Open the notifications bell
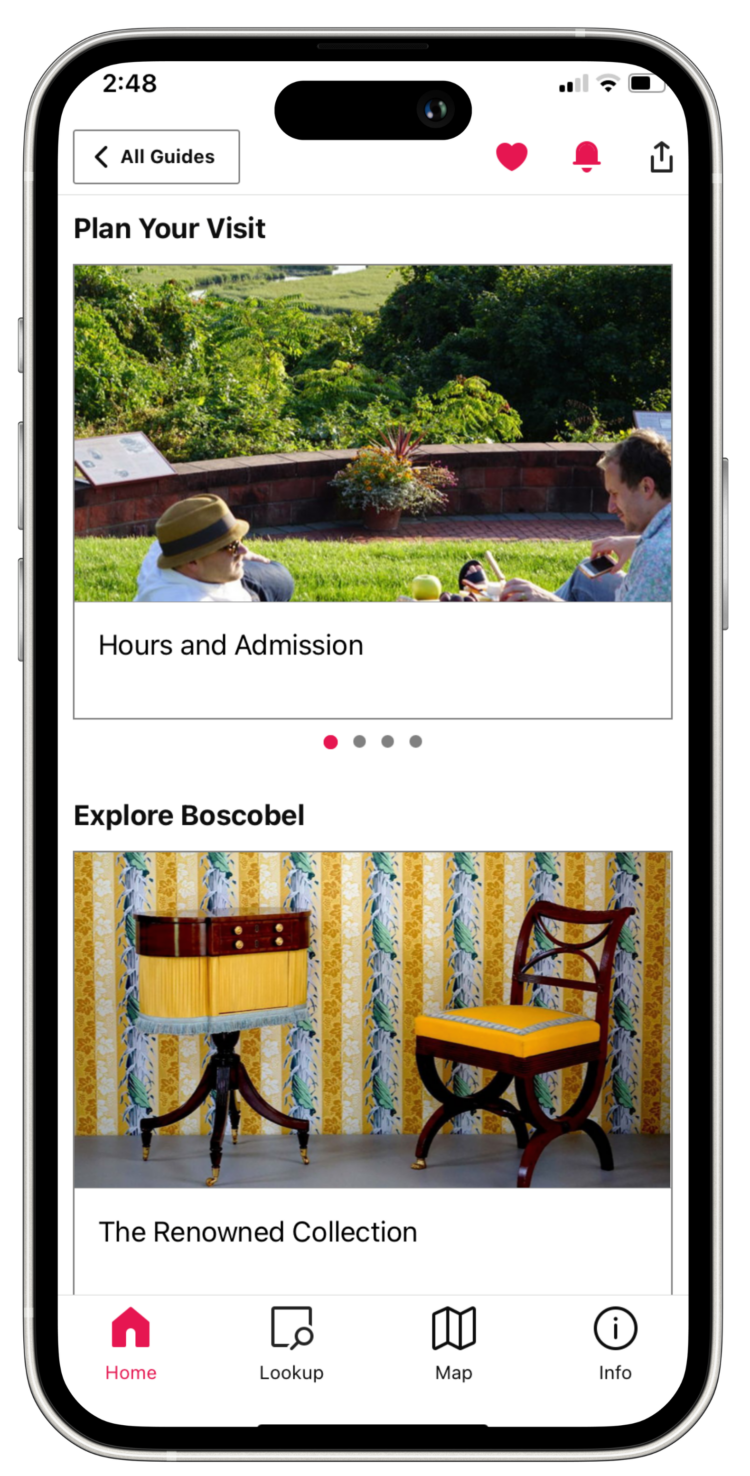Image resolution: width=750 pixels, height=1476 pixels. (586, 157)
